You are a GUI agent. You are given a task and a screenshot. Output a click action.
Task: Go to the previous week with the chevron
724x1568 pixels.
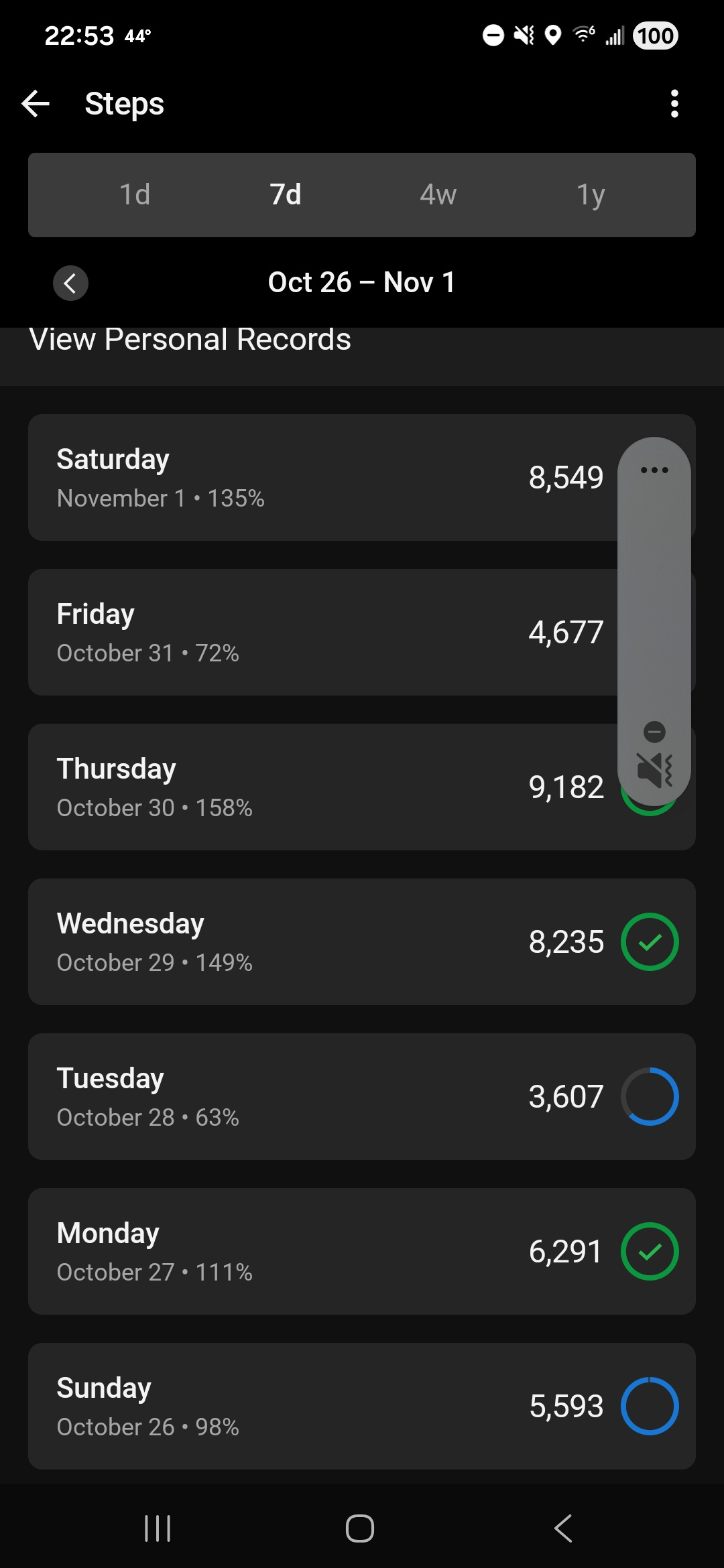(70, 283)
